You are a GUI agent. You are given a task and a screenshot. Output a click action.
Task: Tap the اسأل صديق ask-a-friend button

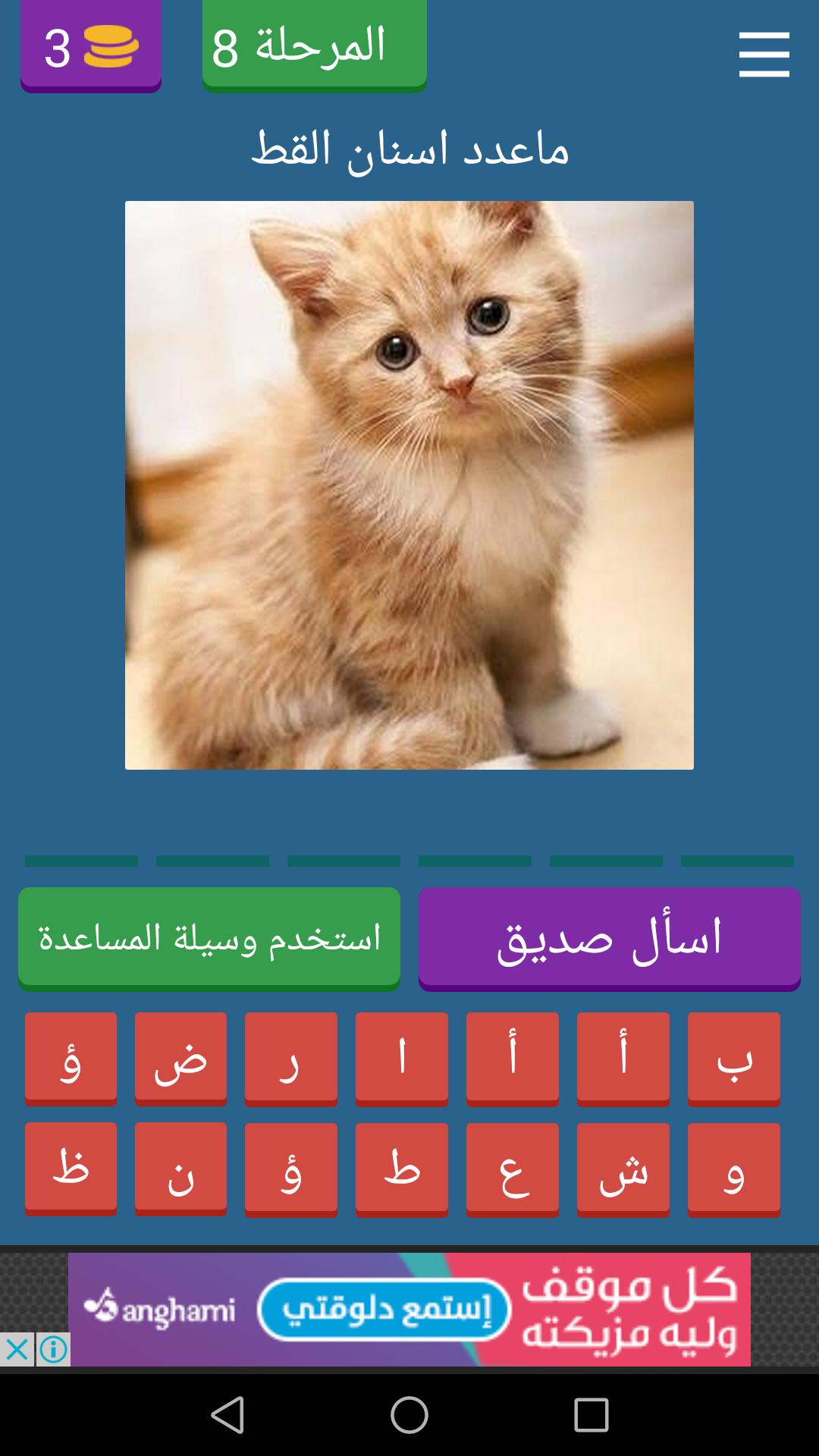(609, 937)
